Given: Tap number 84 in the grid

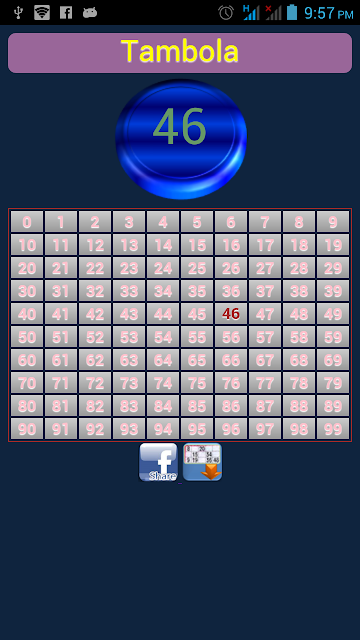Looking at the screenshot, I should (163, 406).
